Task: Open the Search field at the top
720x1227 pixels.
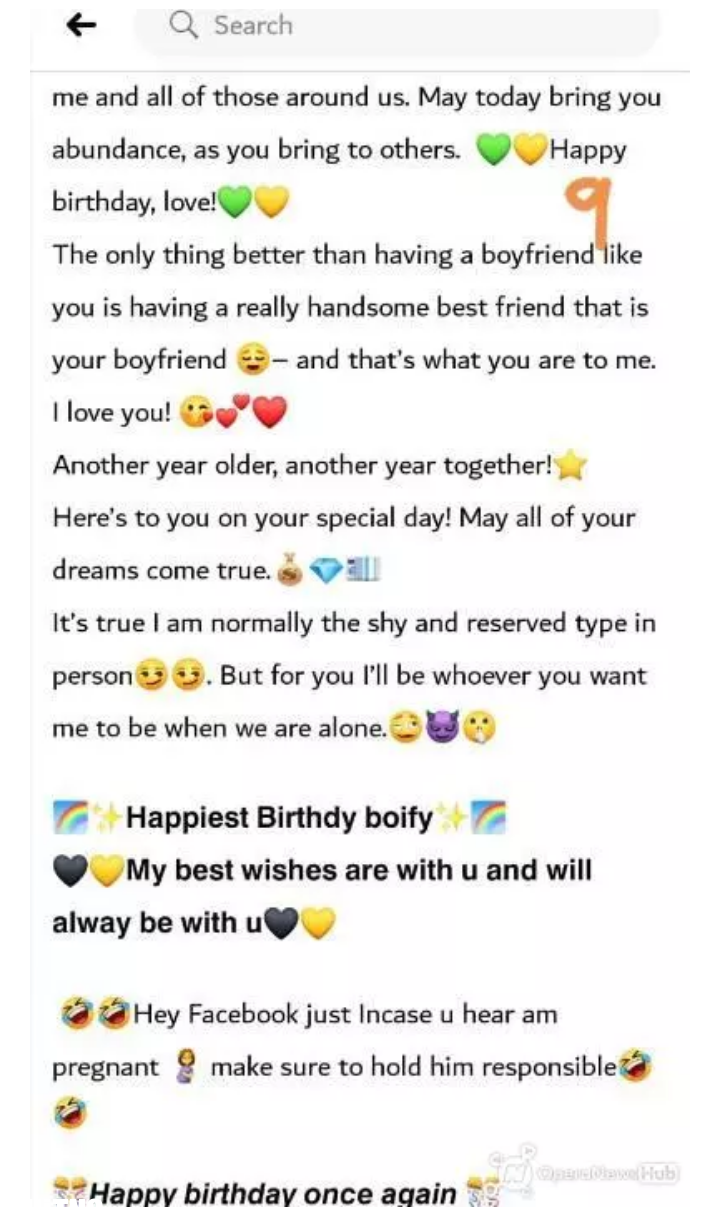Action: [x=397, y=27]
